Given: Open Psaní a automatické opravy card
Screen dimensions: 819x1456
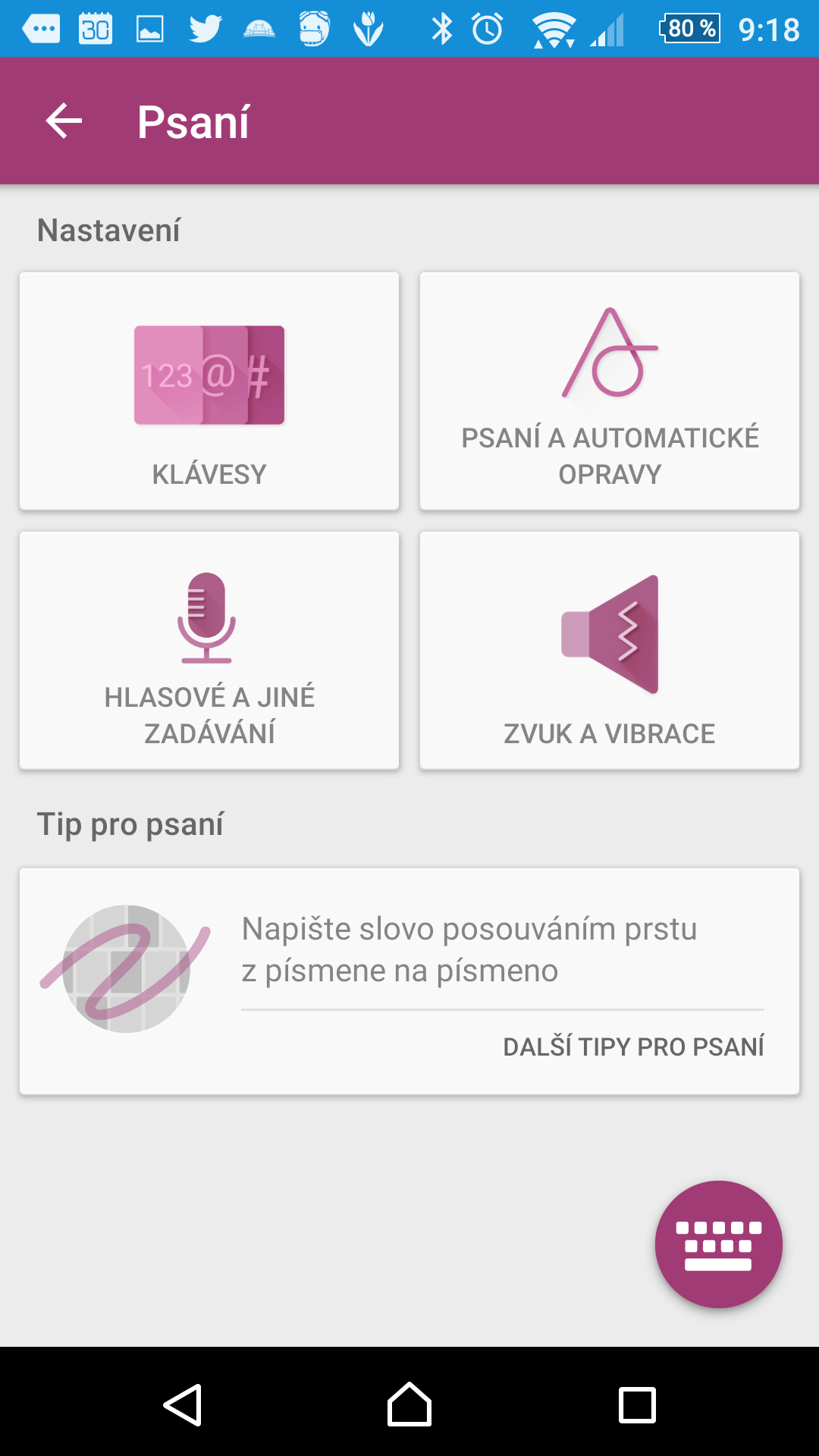Looking at the screenshot, I should (610, 391).
